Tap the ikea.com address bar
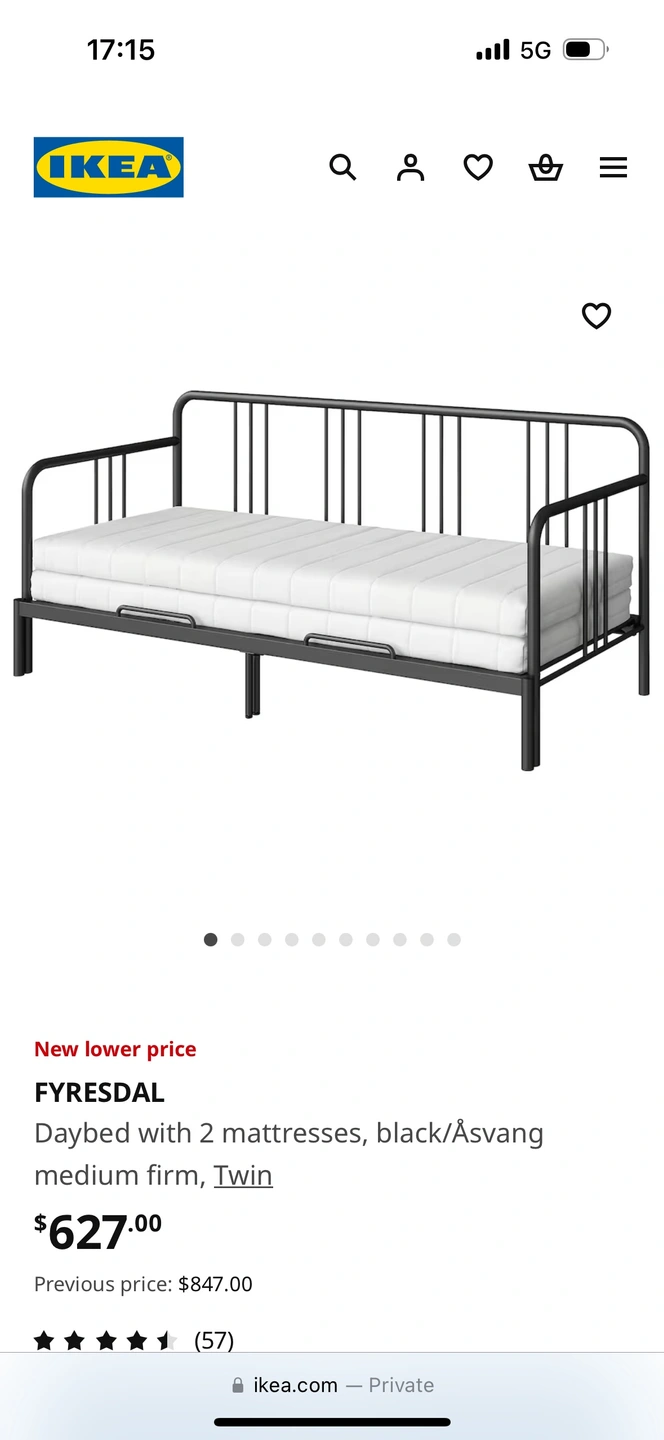The height and width of the screenshot is (1440, 664). point(332,1385)
